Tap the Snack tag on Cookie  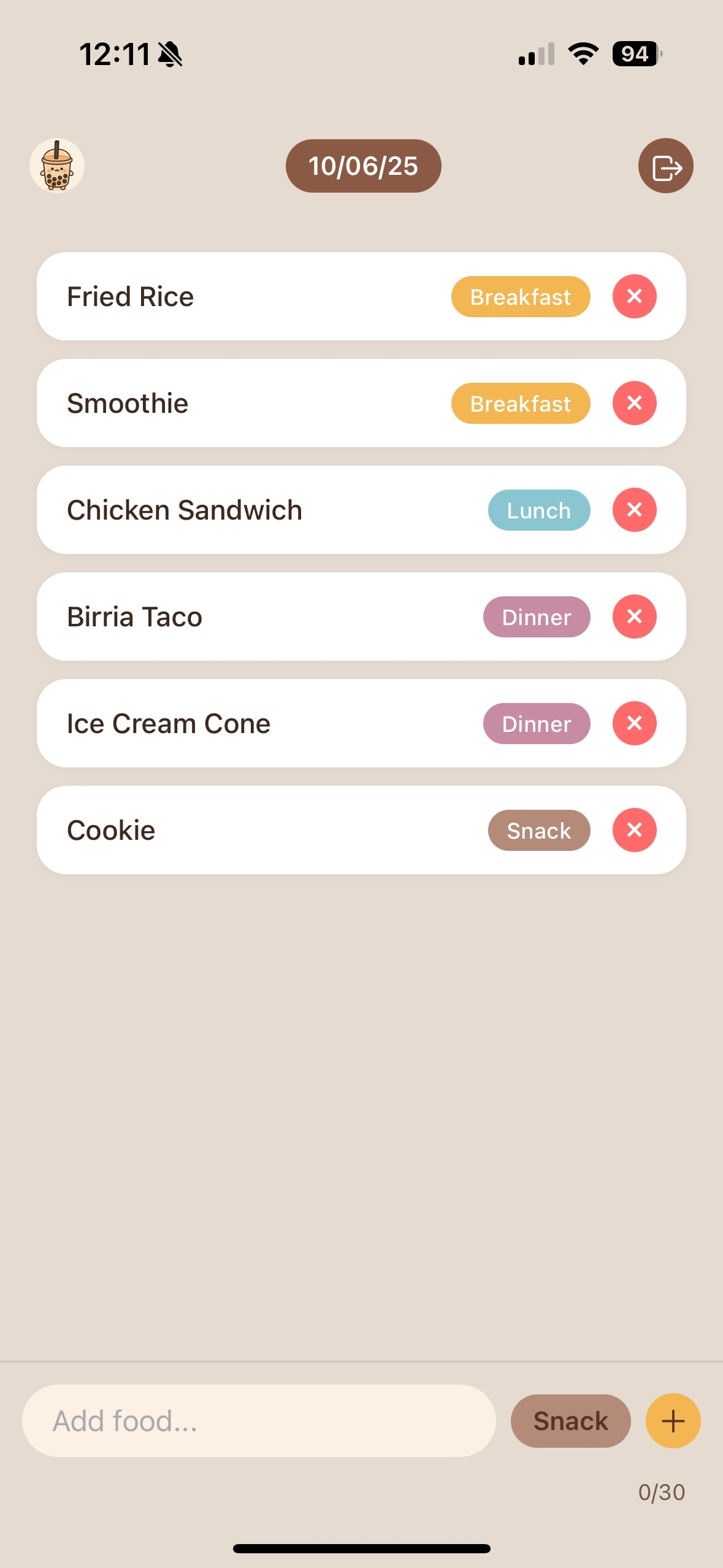538,829
